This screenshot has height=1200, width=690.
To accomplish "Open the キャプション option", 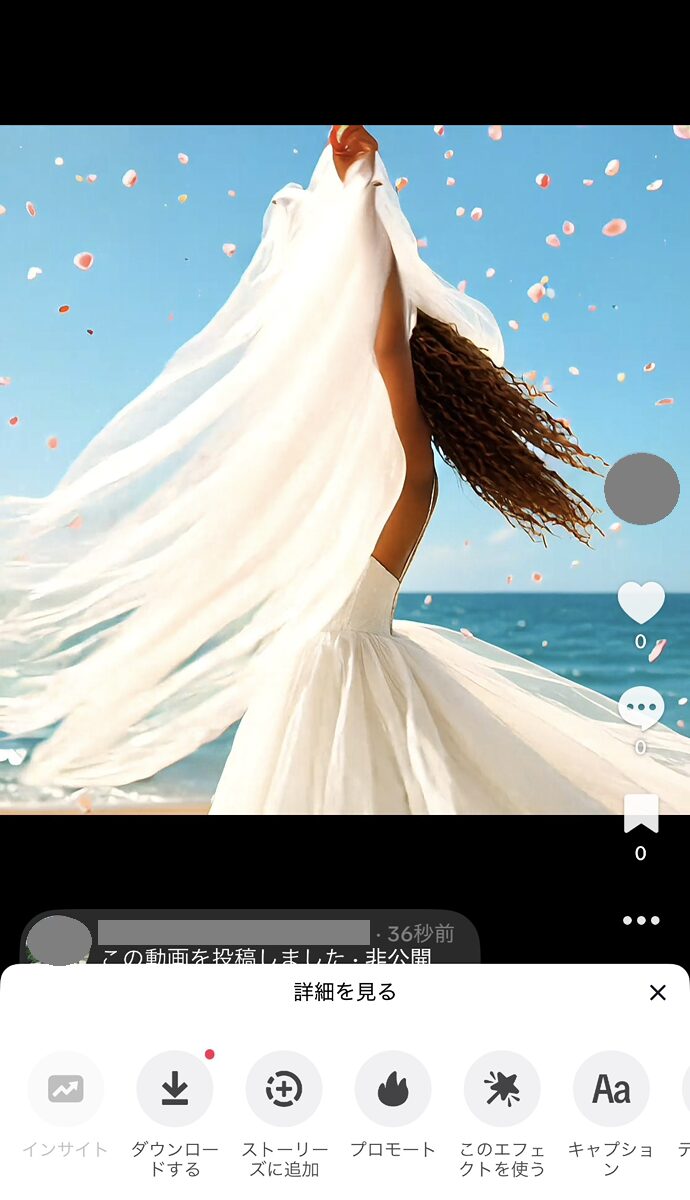I will pyautogui.click(x=611, y=1089).
